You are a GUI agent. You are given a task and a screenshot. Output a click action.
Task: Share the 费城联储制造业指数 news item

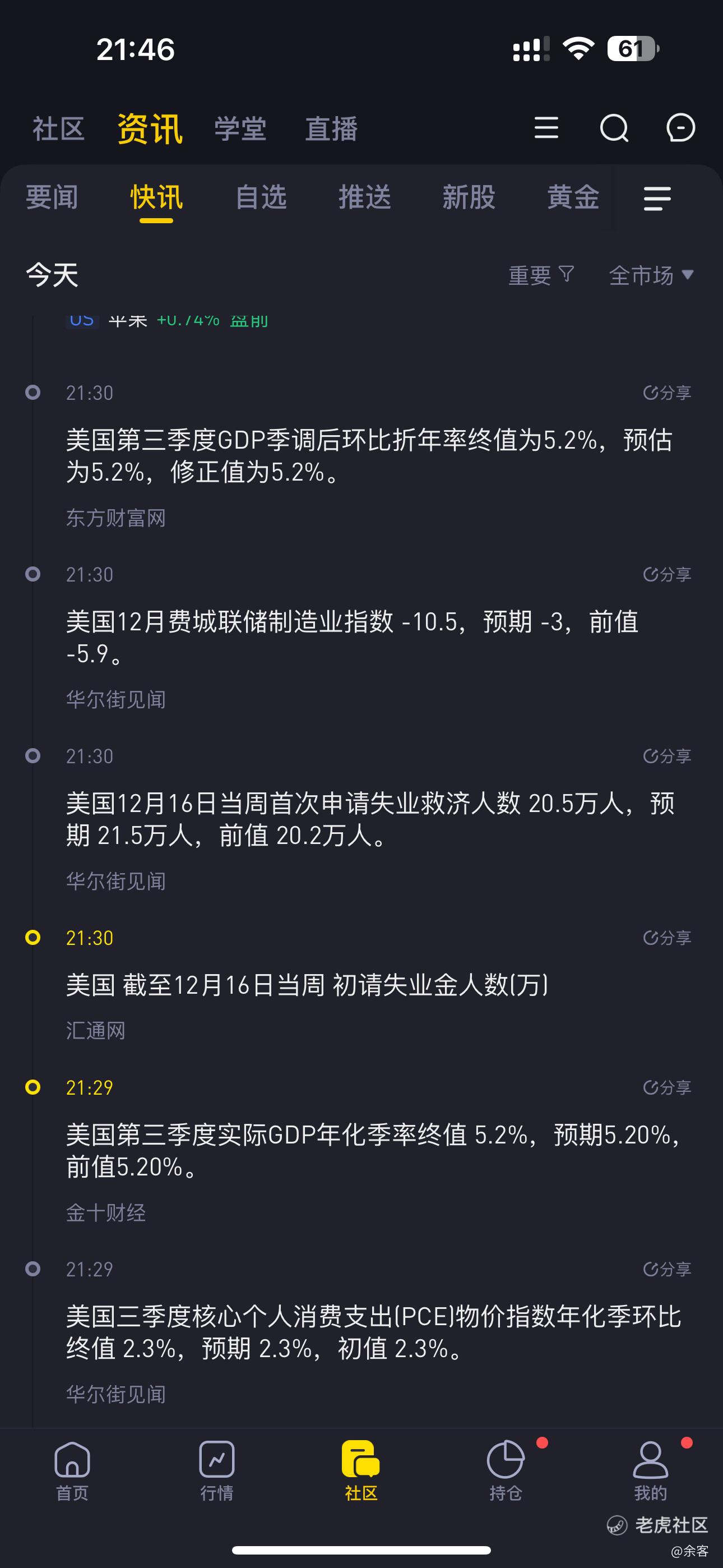pyautogui.click(x=667, y=575)
